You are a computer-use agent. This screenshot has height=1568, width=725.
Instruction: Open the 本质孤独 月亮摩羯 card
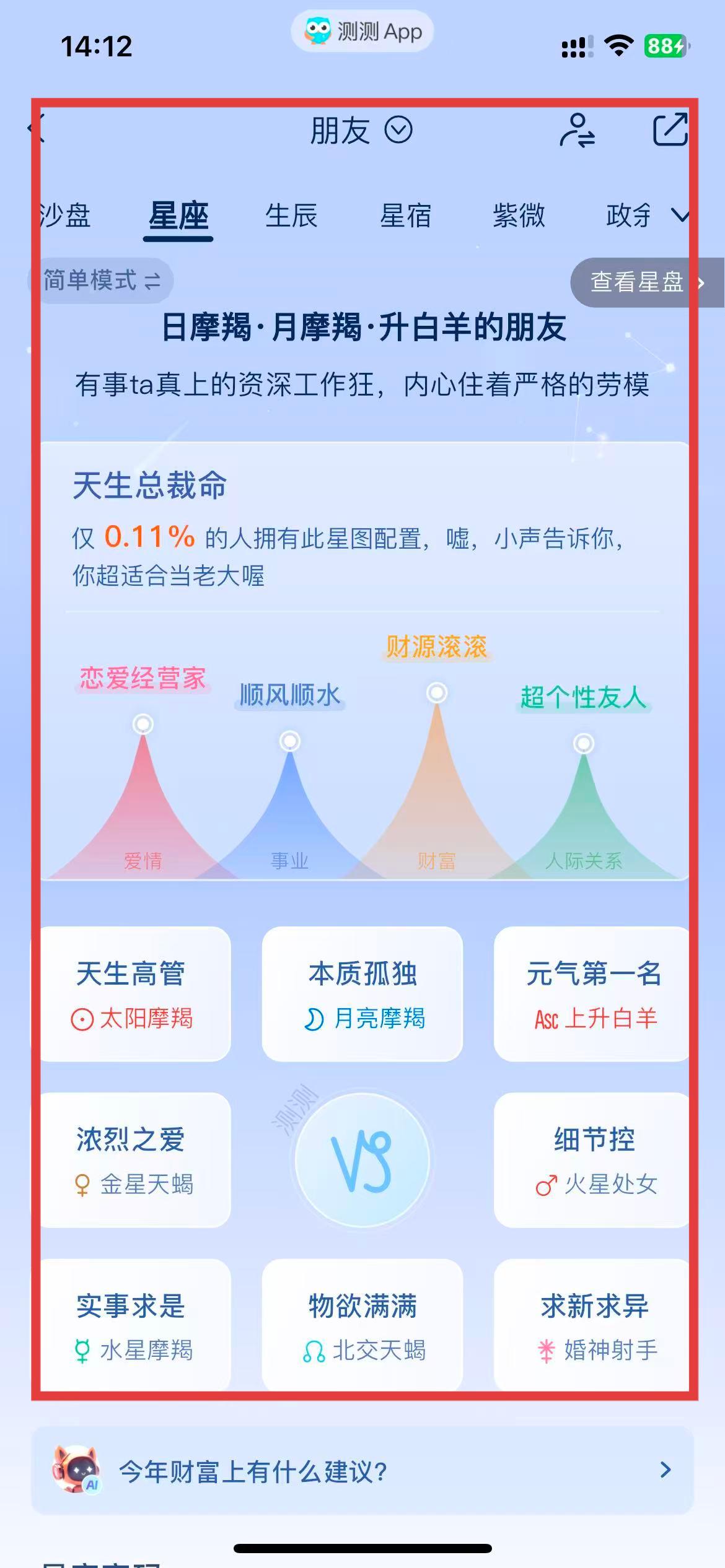(x=362, y=994)
